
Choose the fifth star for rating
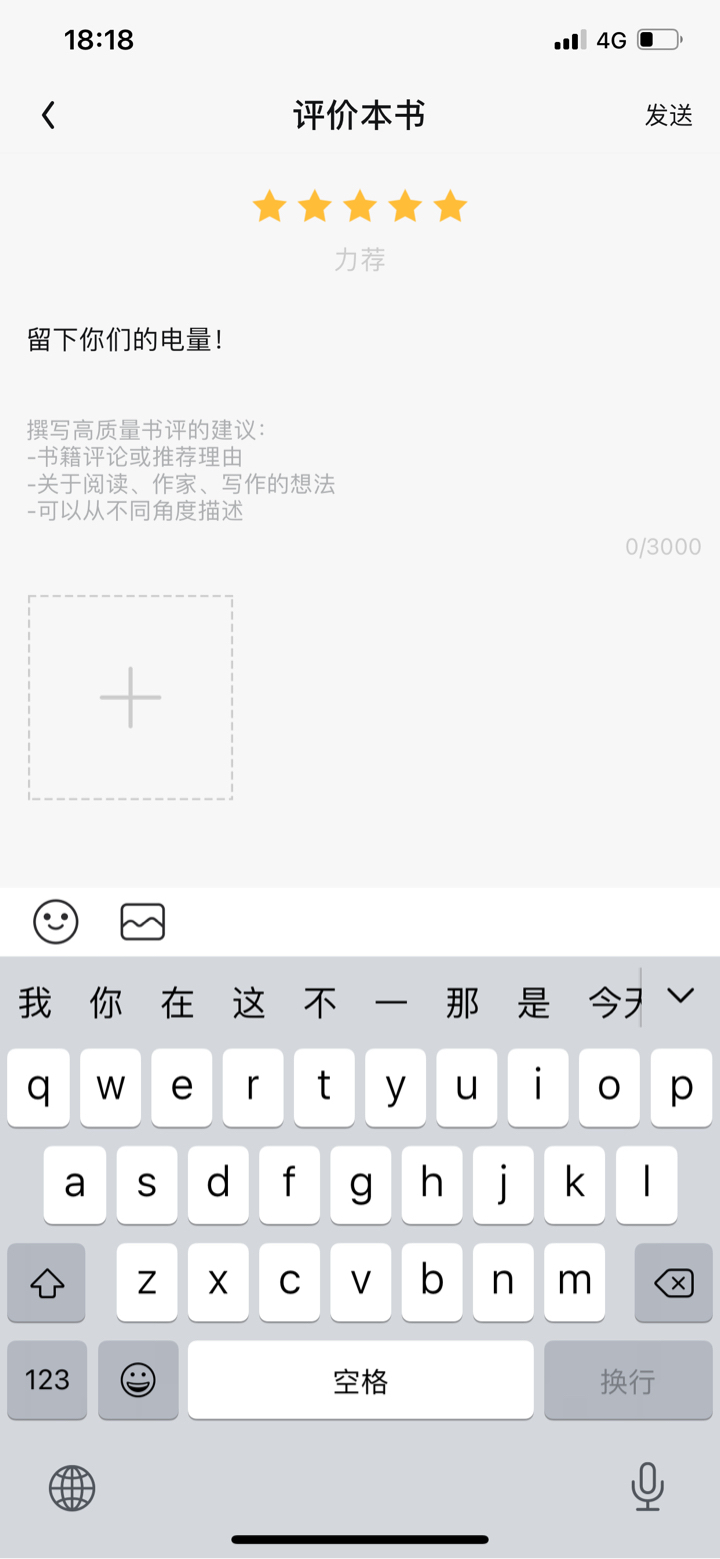tap(451, 207)
